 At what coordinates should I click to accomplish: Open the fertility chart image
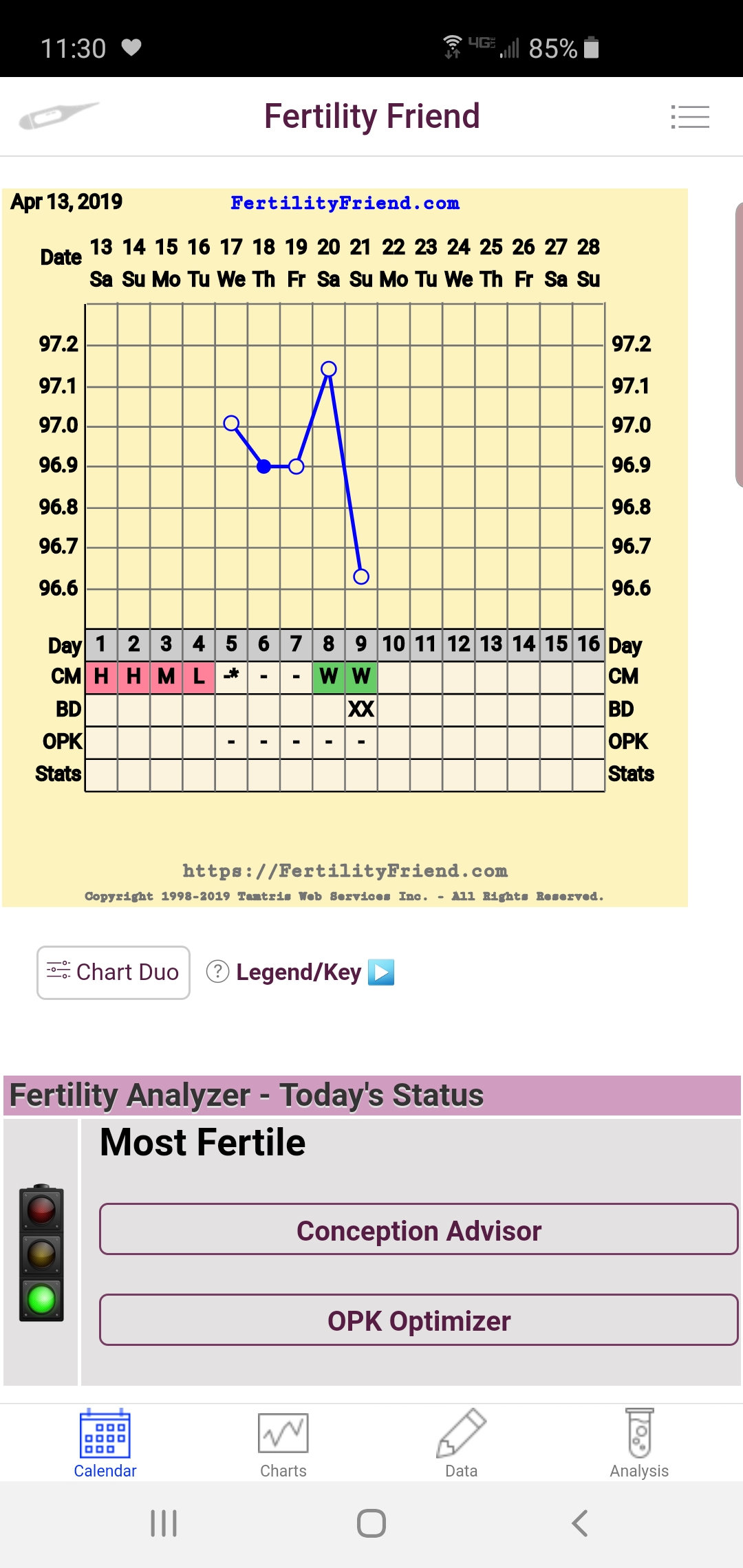(x=345, y=547)
